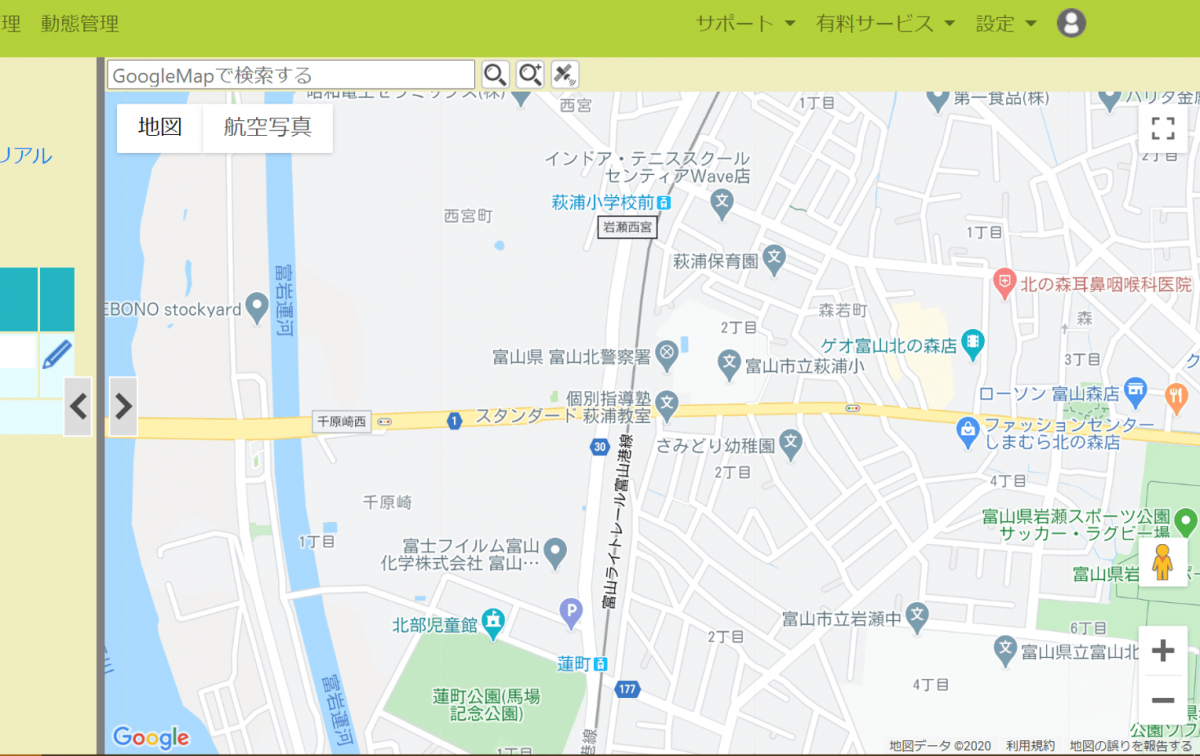Switch map to 航空写真 view
The image size is (1200, 756).
click(267, 127)
